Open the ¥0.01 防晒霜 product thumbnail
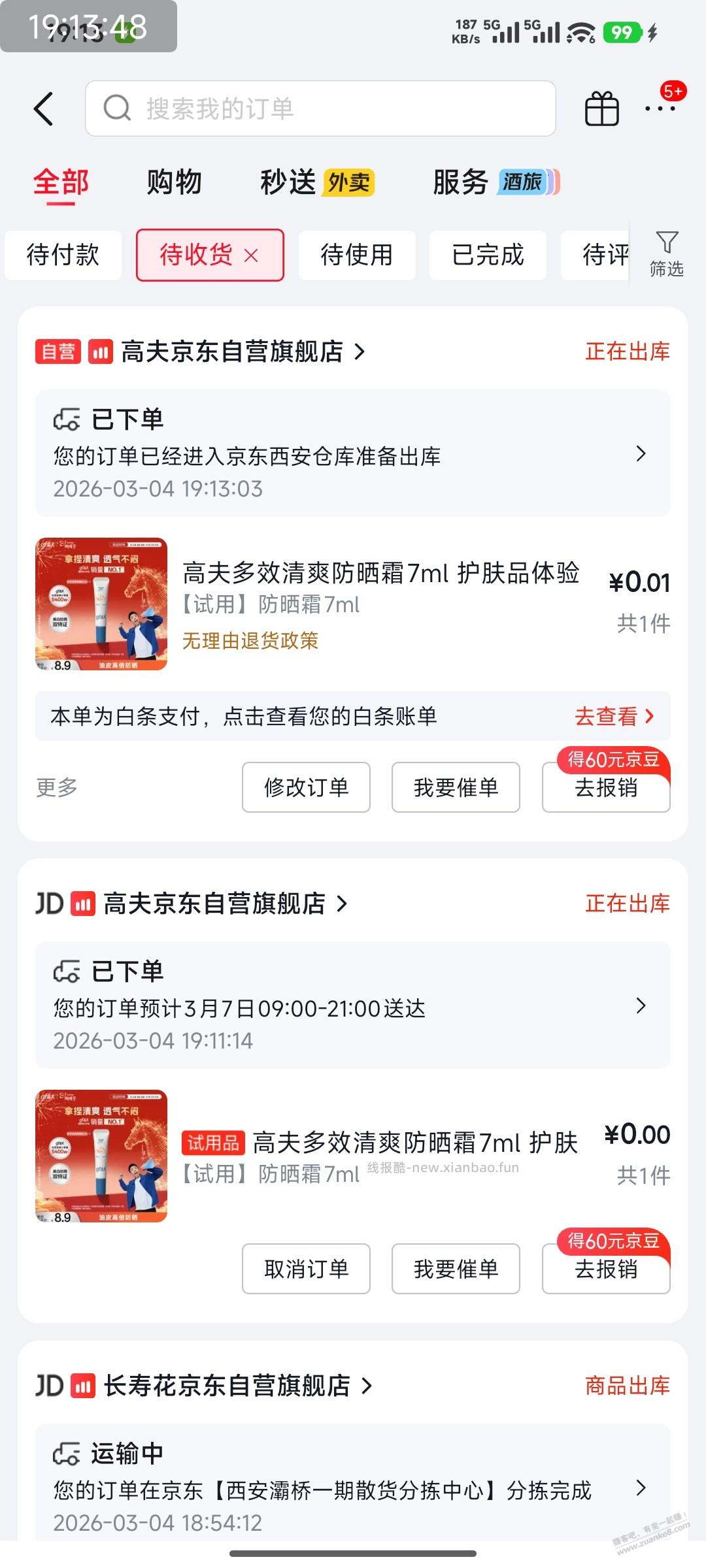The height and width of the screenshot is (1568, 706). point(101,604)
